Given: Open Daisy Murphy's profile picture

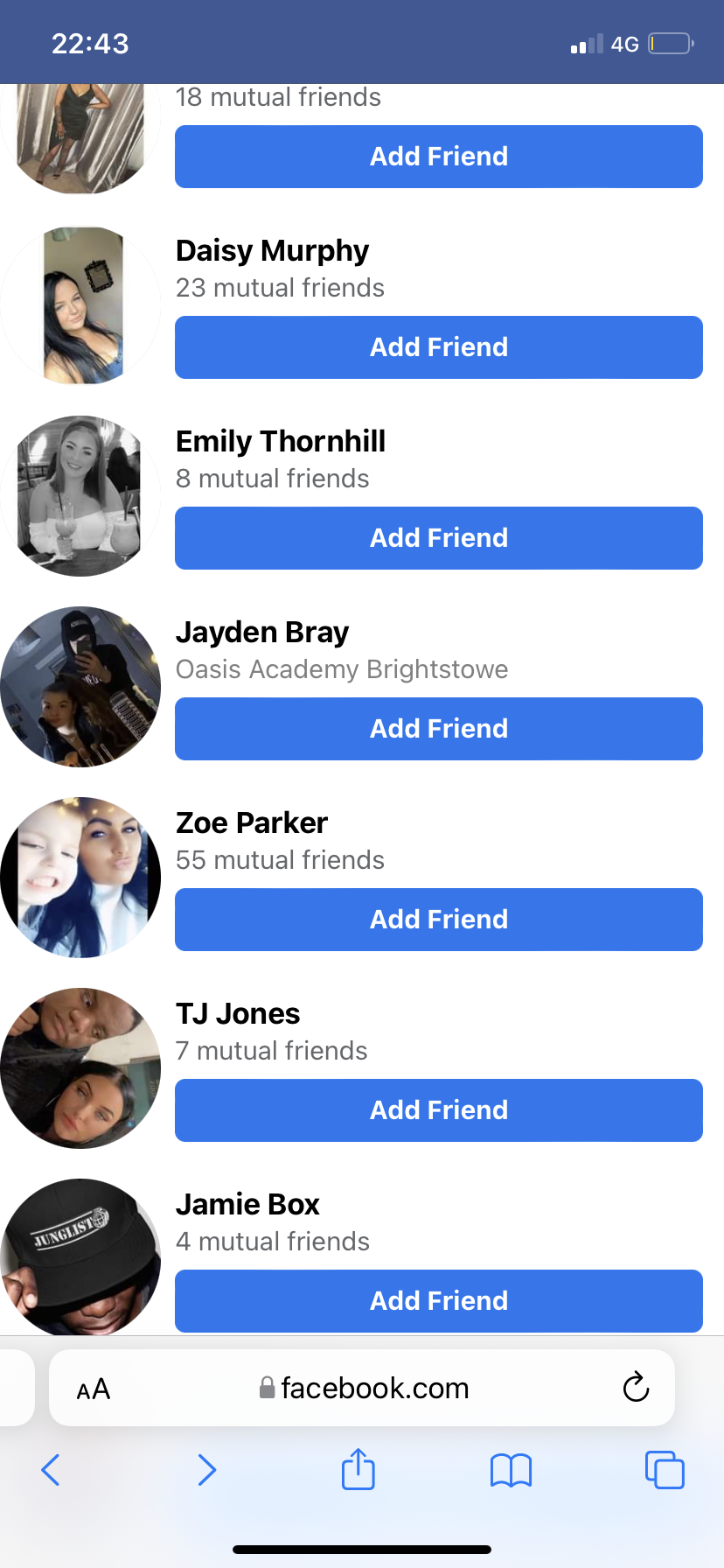Looking at the screenshot, I should point(80,305).
